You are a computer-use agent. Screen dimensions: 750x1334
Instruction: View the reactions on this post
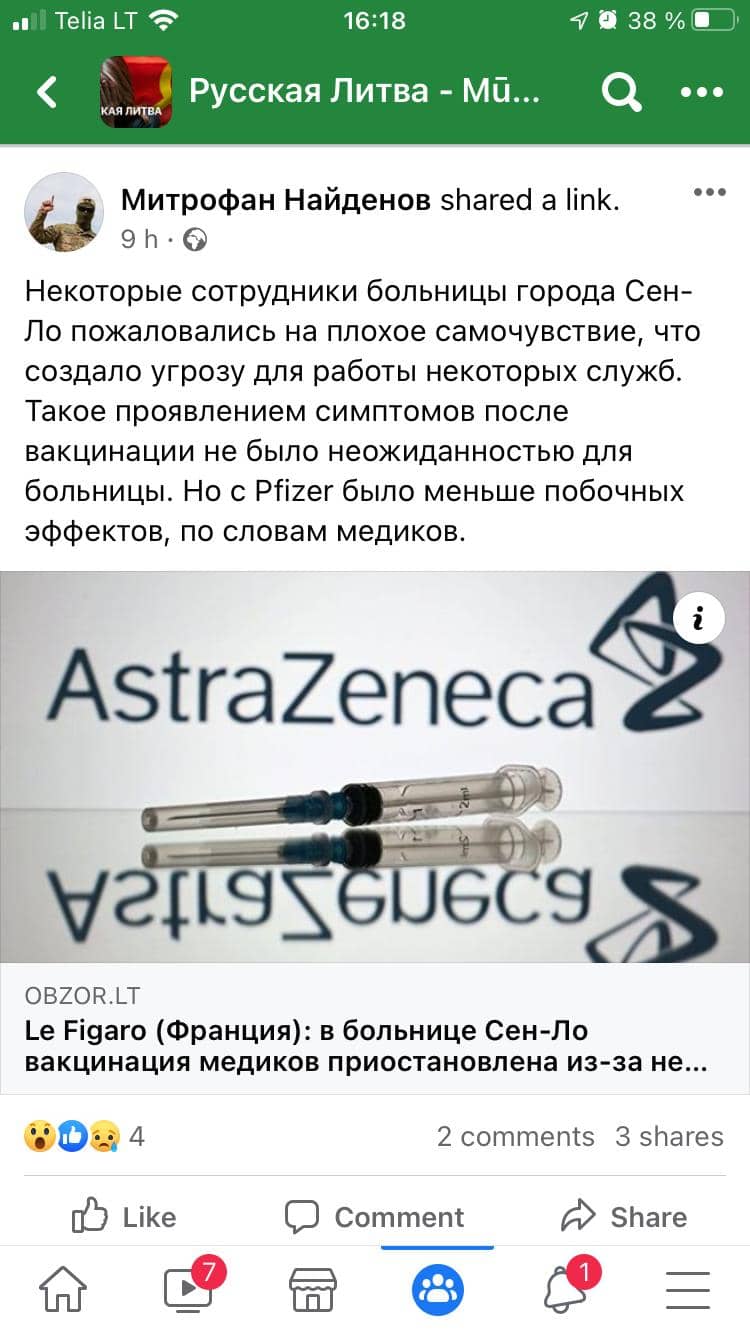click(x=84, y=1136)
